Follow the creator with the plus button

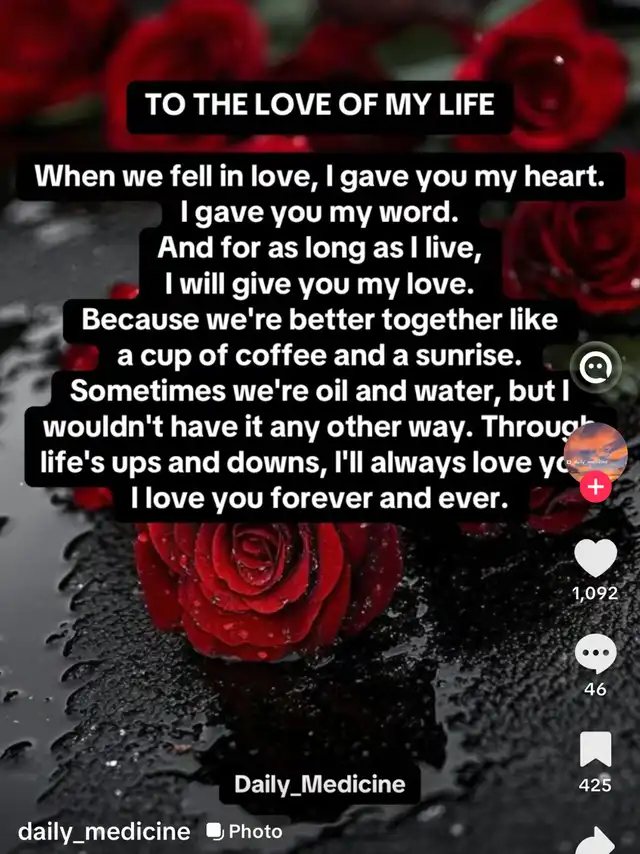[x=596, y=488]
